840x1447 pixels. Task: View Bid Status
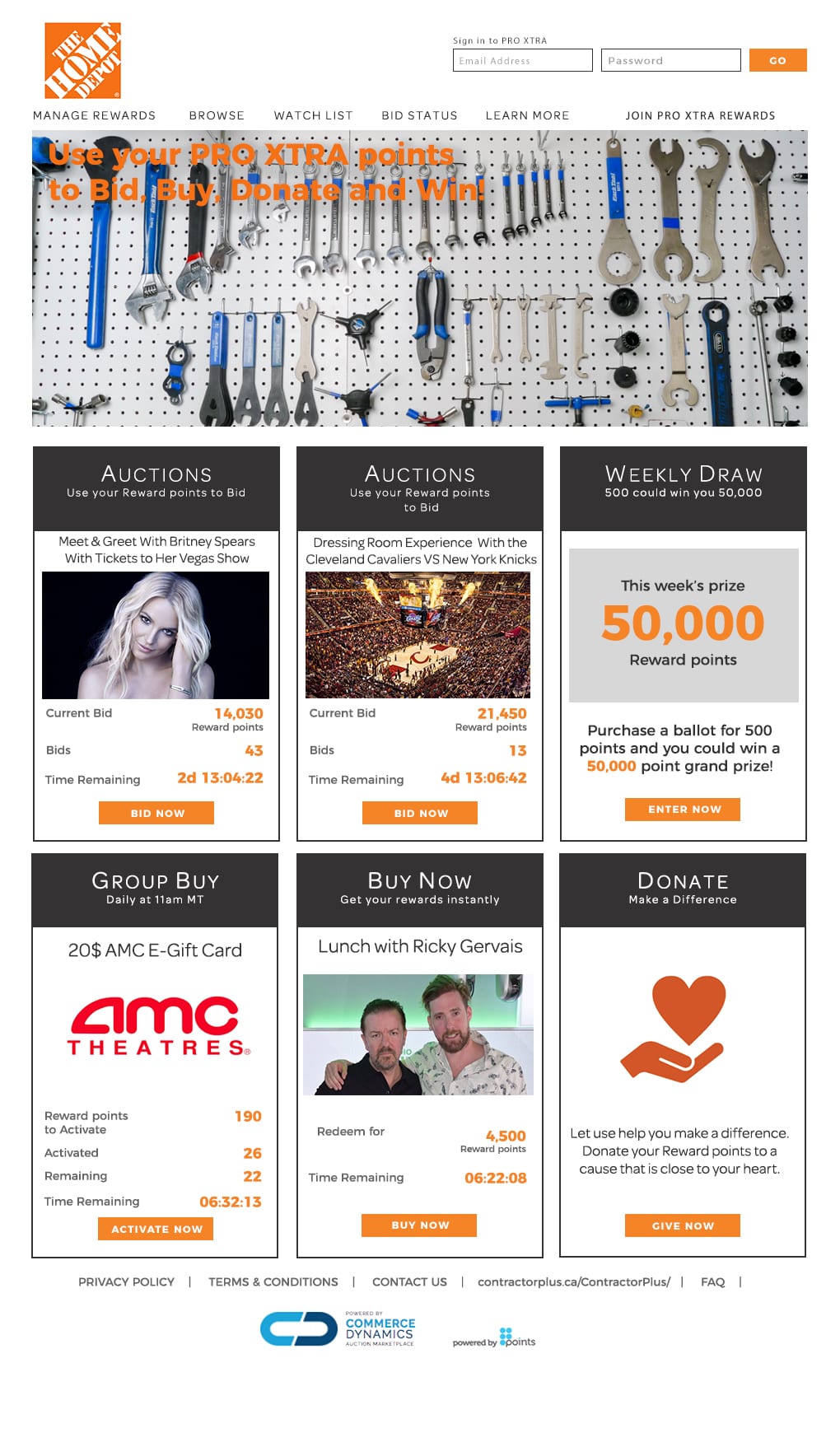pyautogui.click(x=419, y=115)
